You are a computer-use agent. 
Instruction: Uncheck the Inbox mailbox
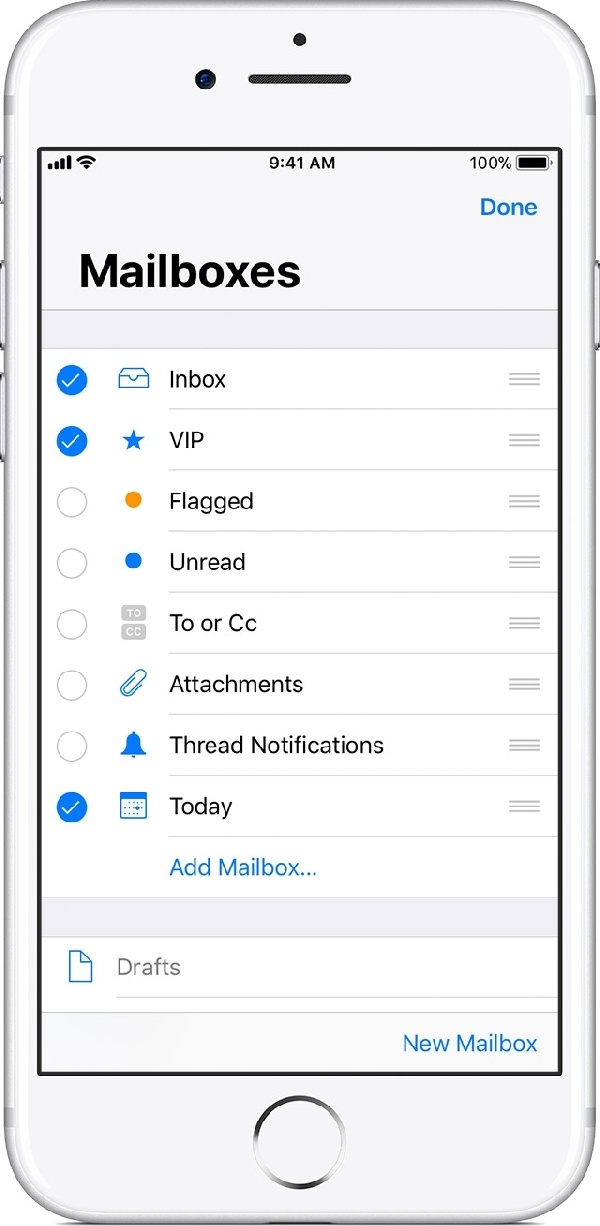point(72,380)
